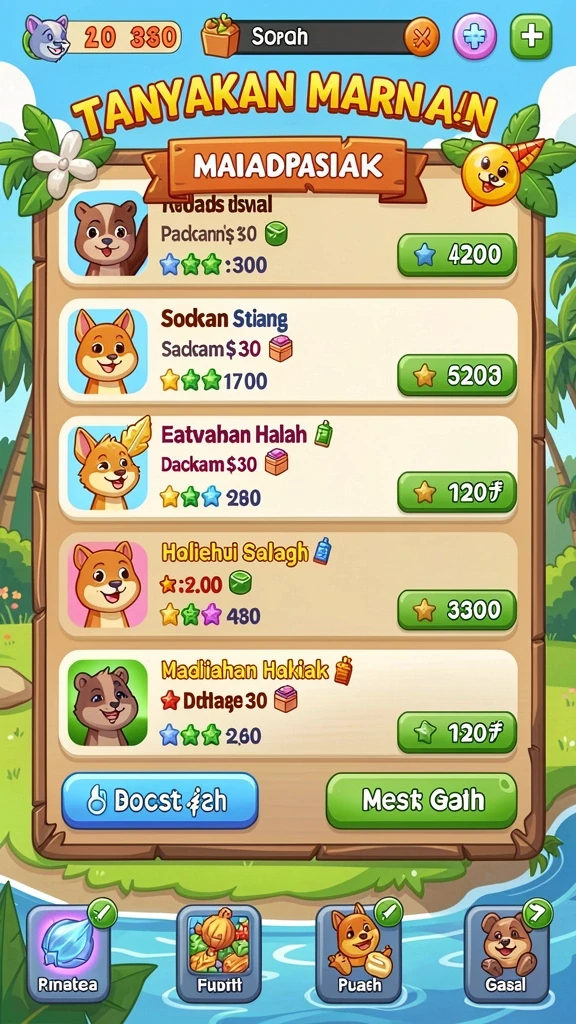This screenshot has height=1024, width=576.
Task: Buy the 3300 star offer
Action: tap(456, 610)
